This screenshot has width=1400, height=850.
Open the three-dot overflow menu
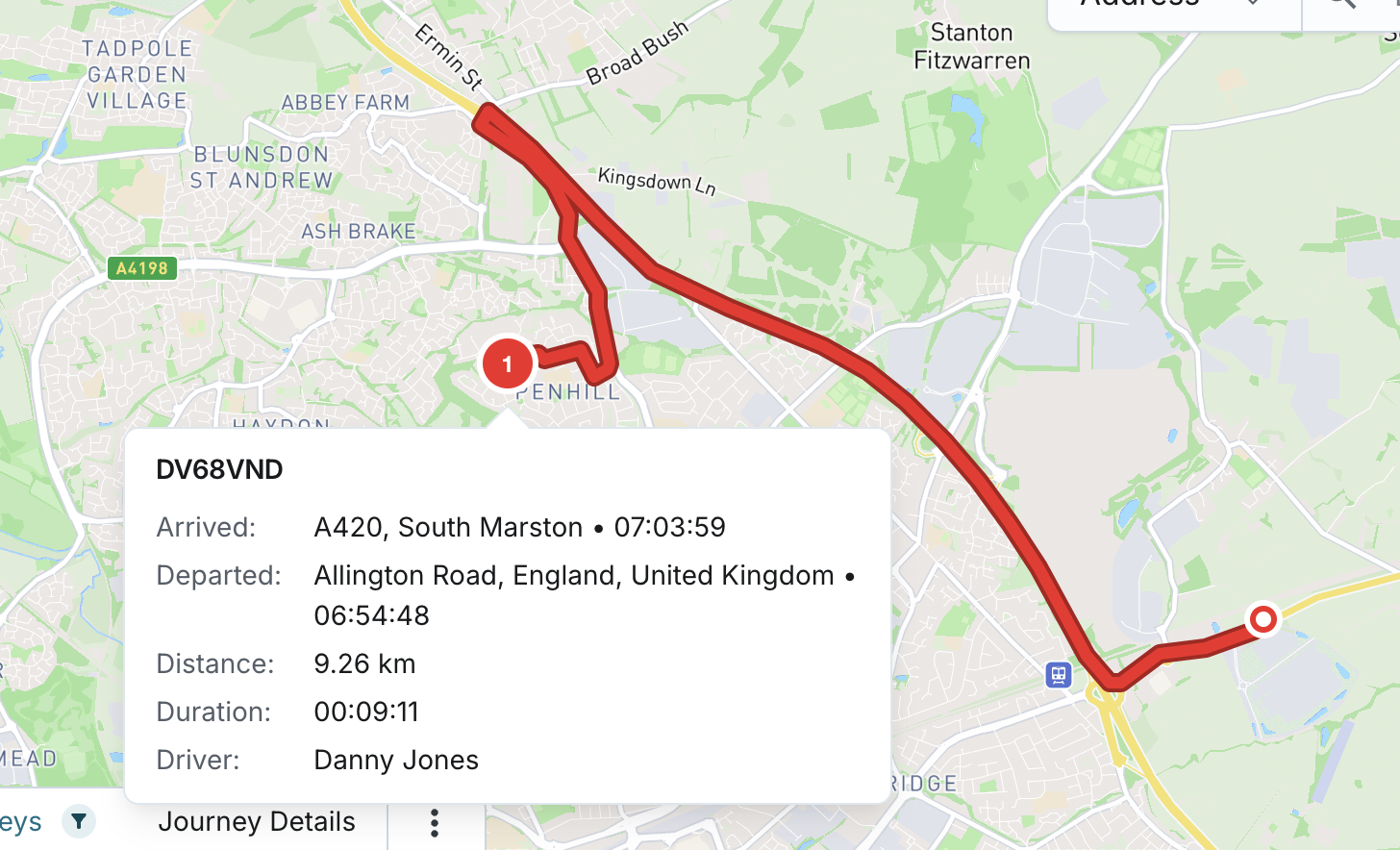pyautogui.click(x=435, y=823)
